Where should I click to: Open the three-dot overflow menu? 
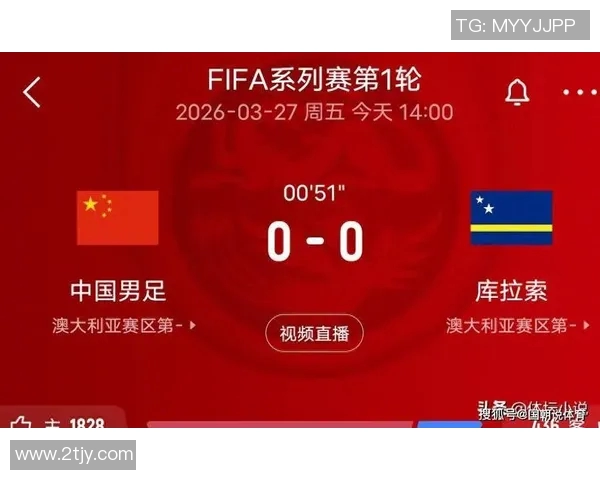click(x=579, y=93)
